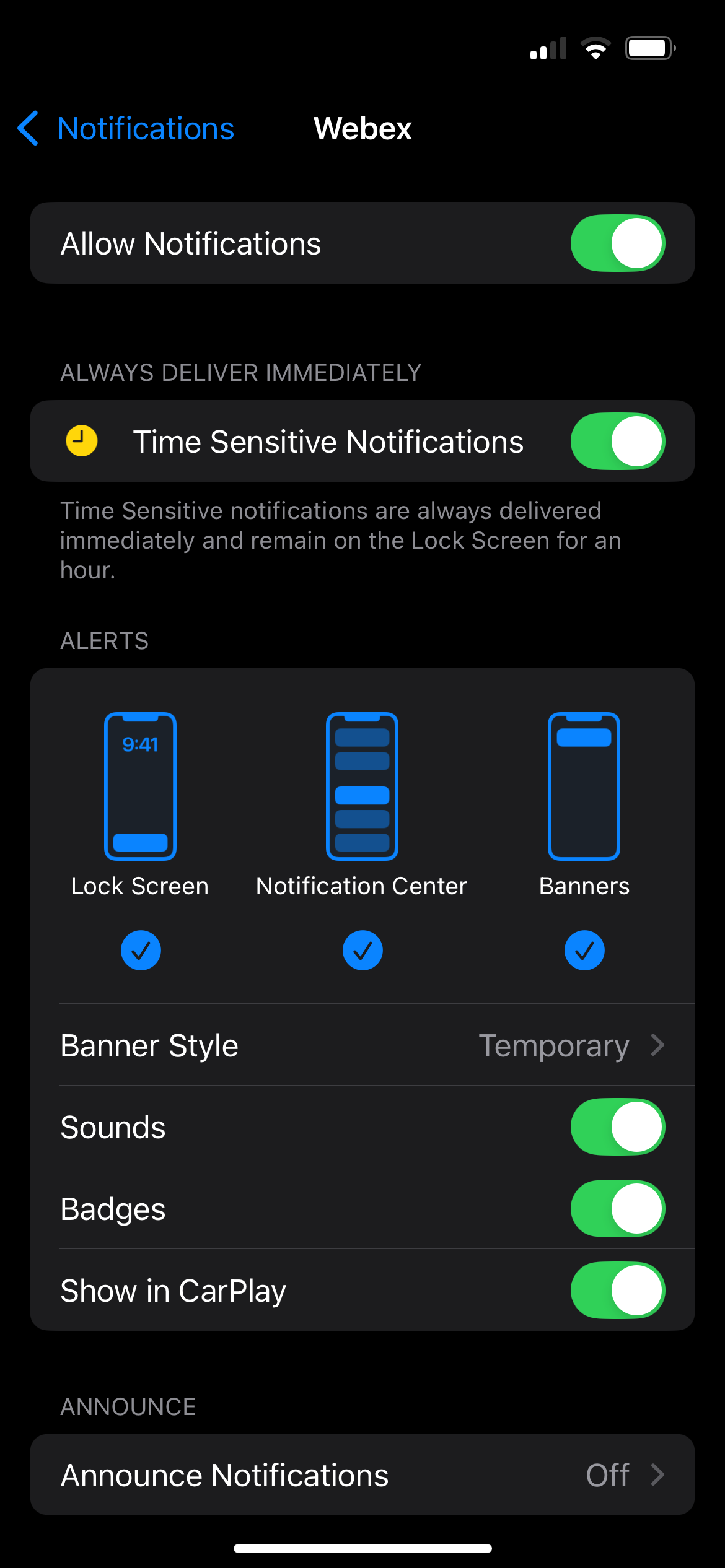This screenshot has width=725, height=1568.
Task: Go back to Notifications settings
Action: (x=126, y=129)
